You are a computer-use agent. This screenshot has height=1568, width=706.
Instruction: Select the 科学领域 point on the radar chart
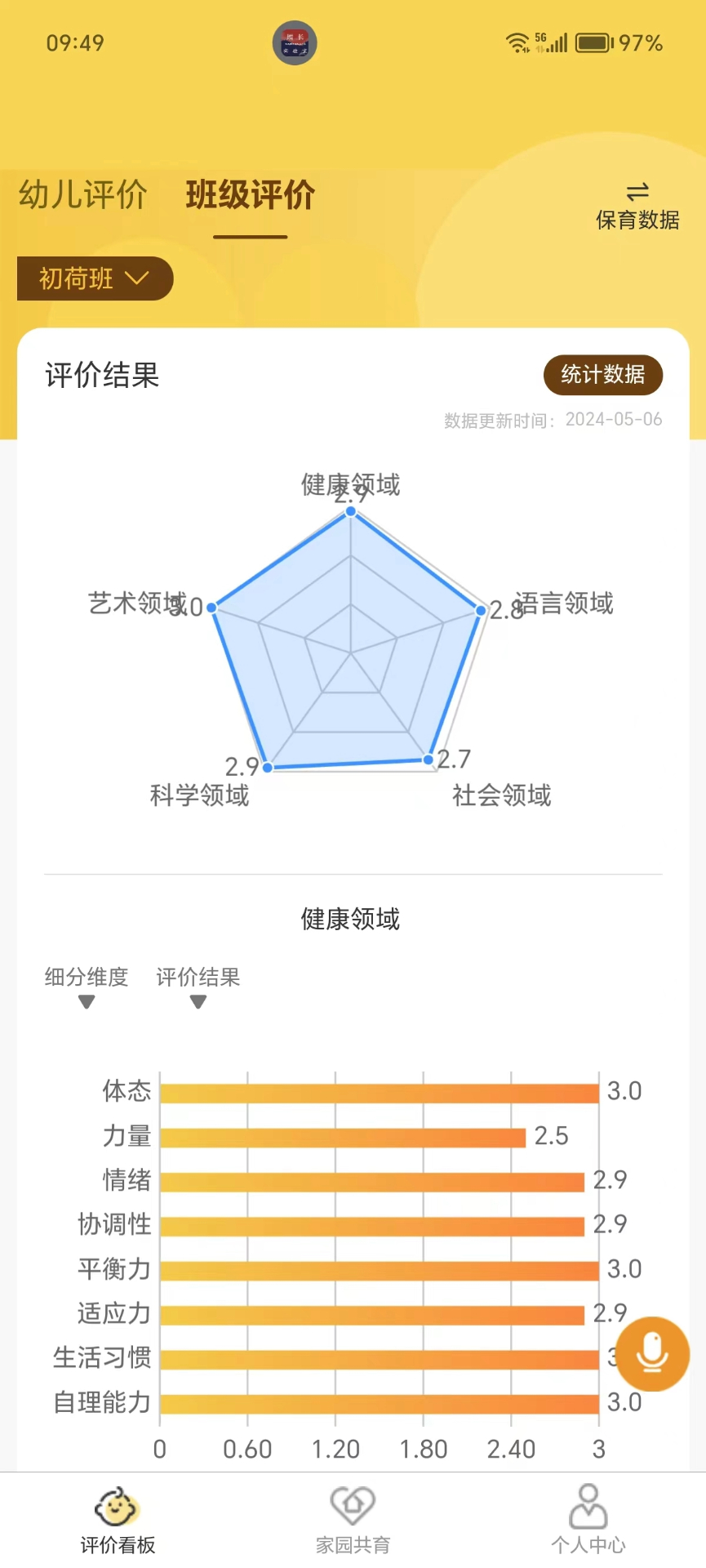pyautogui.click(x=267, y=767)
